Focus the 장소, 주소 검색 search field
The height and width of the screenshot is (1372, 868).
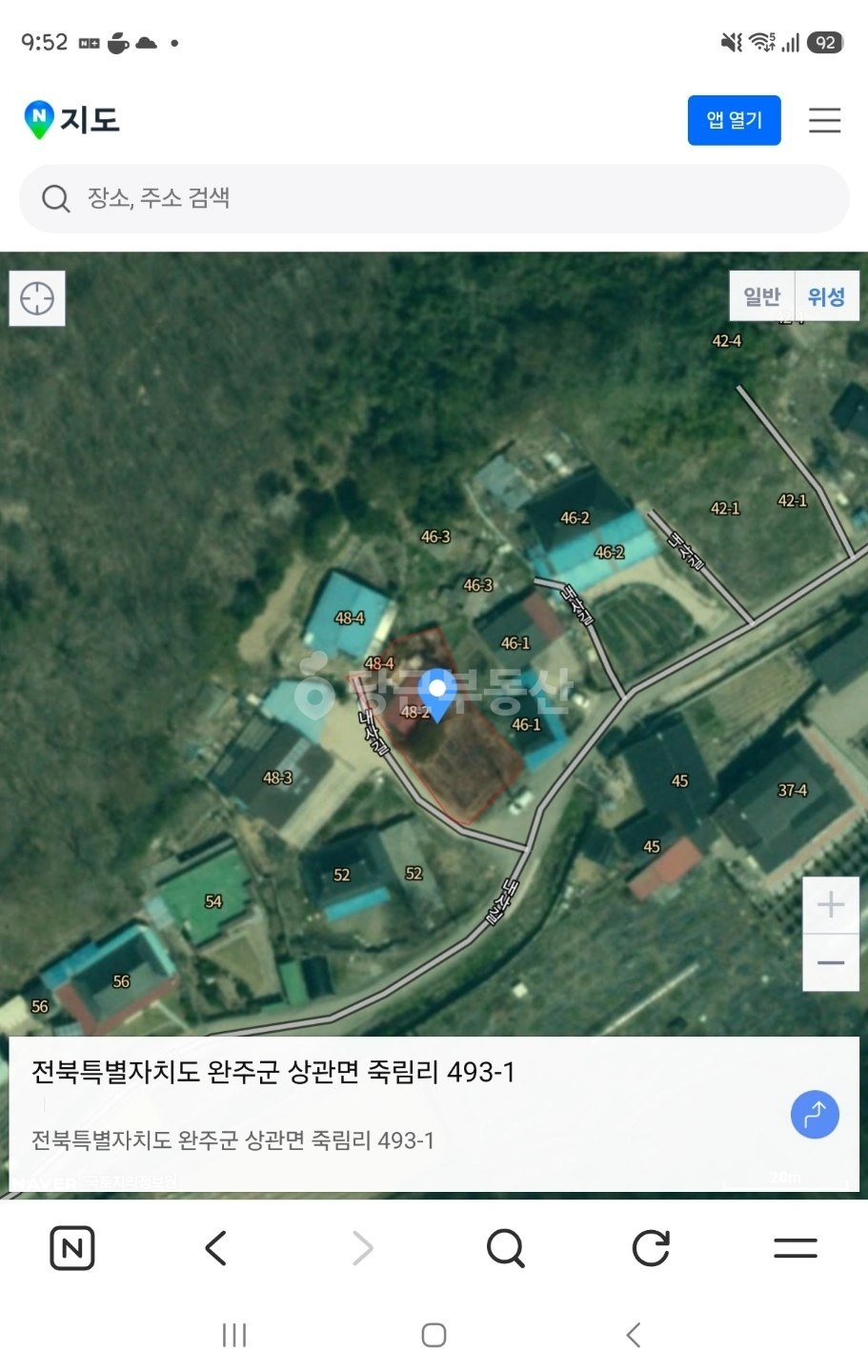pyautogui.click(x=434, y=198)
